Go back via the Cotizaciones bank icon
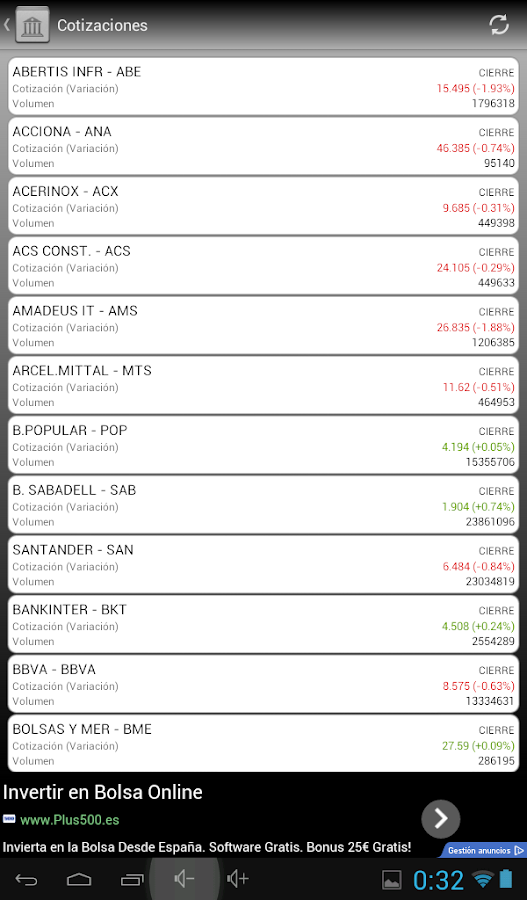Viewport: 527px width, 900px height. coord(32,25)
